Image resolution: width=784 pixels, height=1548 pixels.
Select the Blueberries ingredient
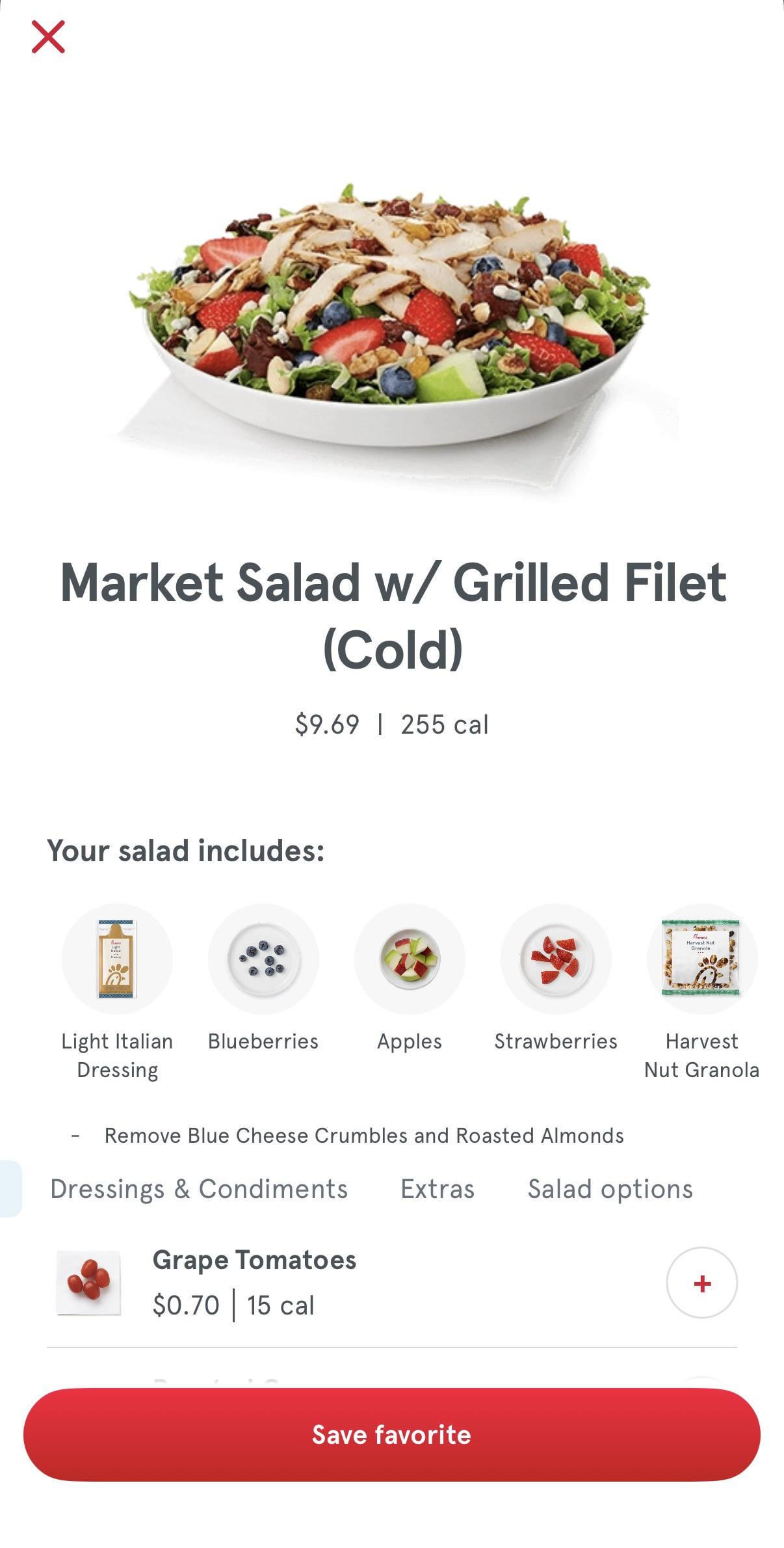pos(263,959)
